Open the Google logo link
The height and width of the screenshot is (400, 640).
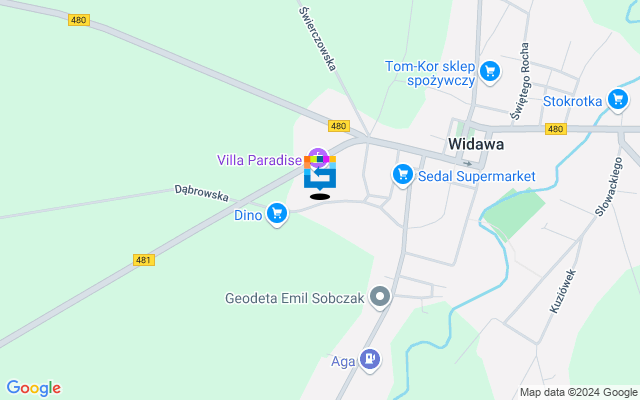coord(33,388)
